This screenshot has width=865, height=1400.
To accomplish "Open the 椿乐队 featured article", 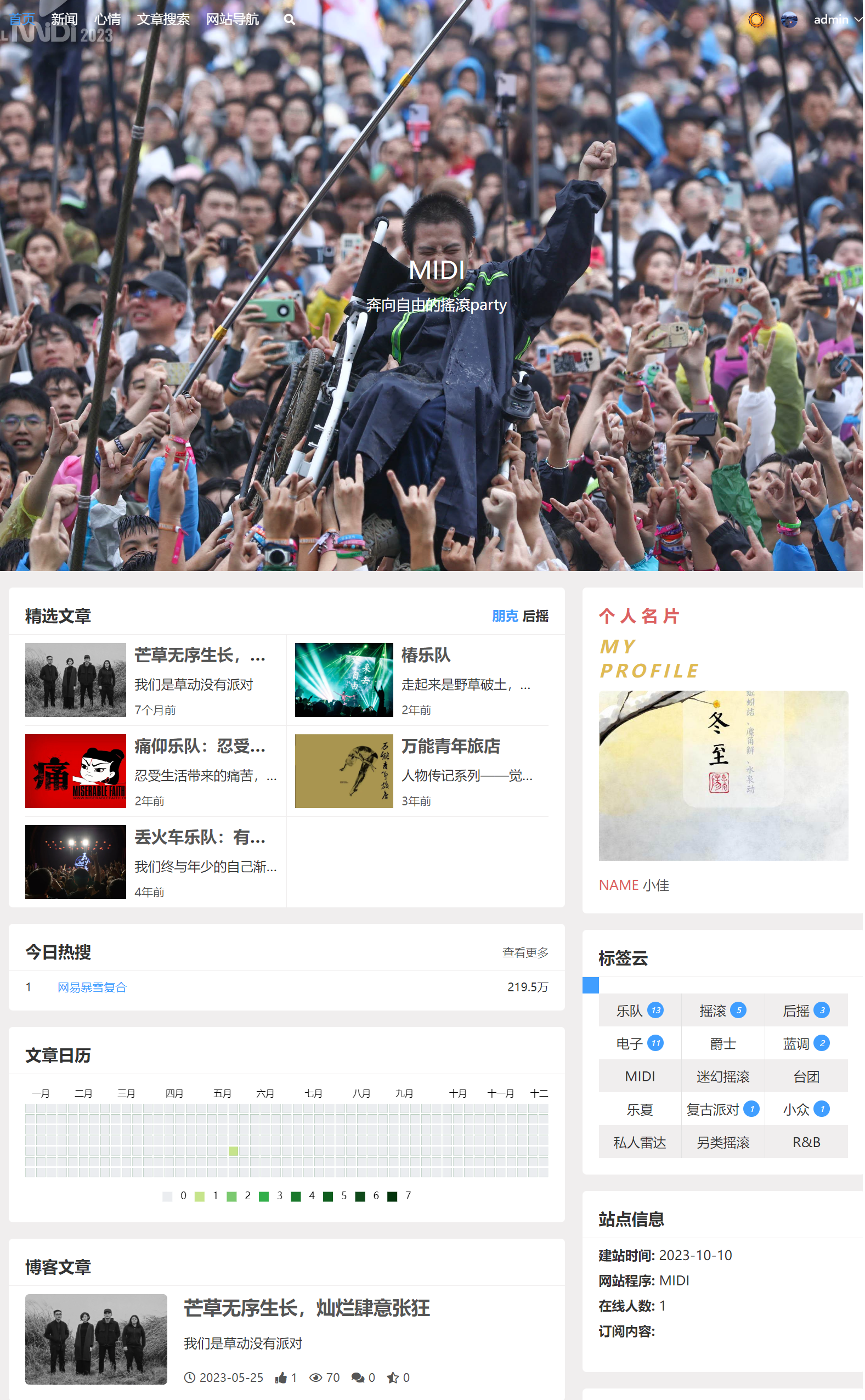I will pos(426,655).
